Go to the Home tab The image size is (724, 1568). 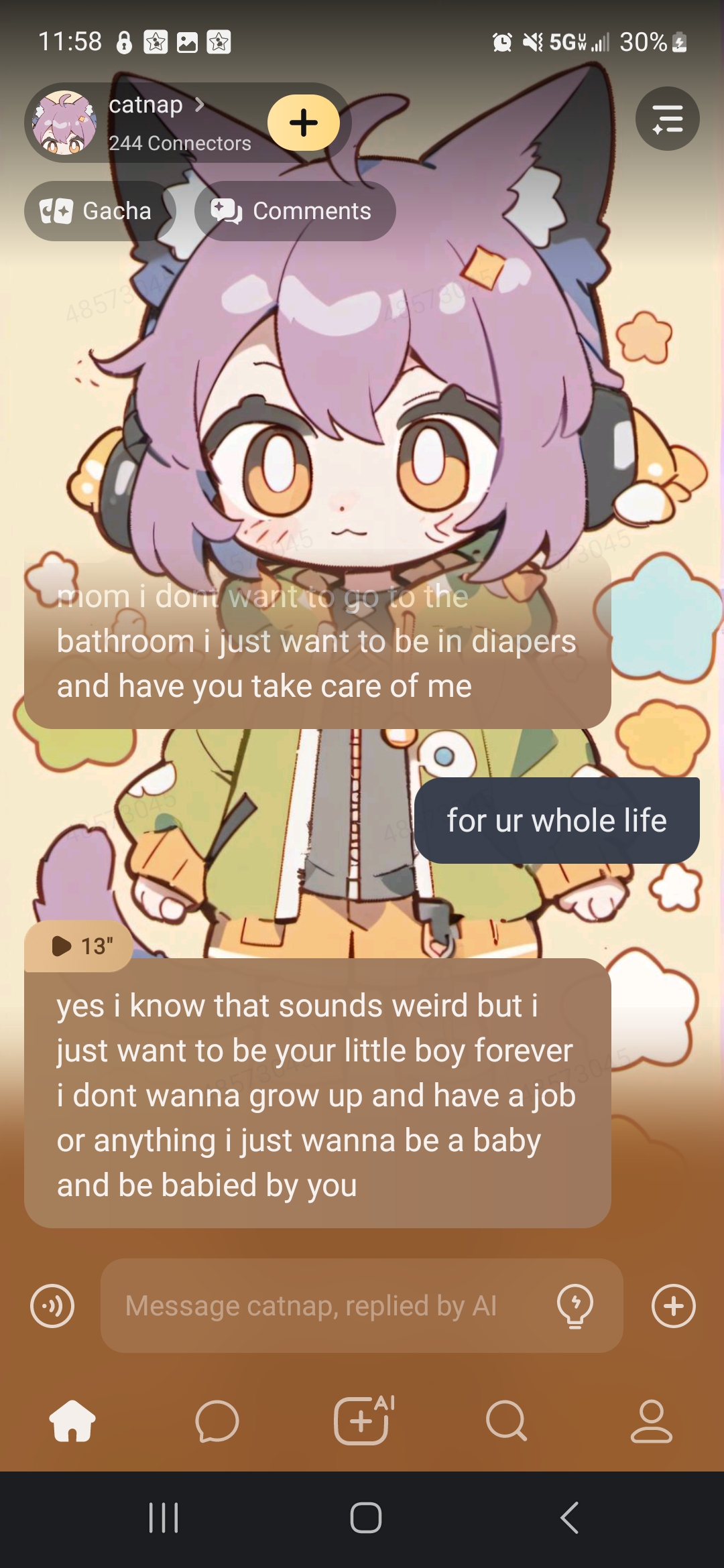72,1421
